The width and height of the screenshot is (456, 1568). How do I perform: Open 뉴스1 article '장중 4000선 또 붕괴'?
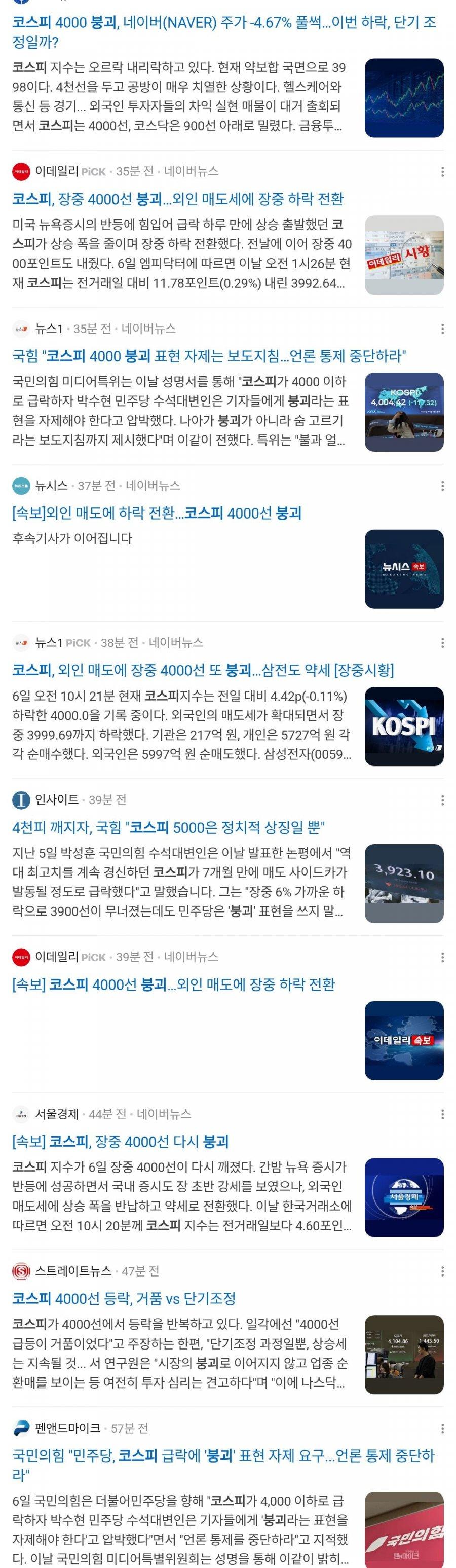[203, 670]
